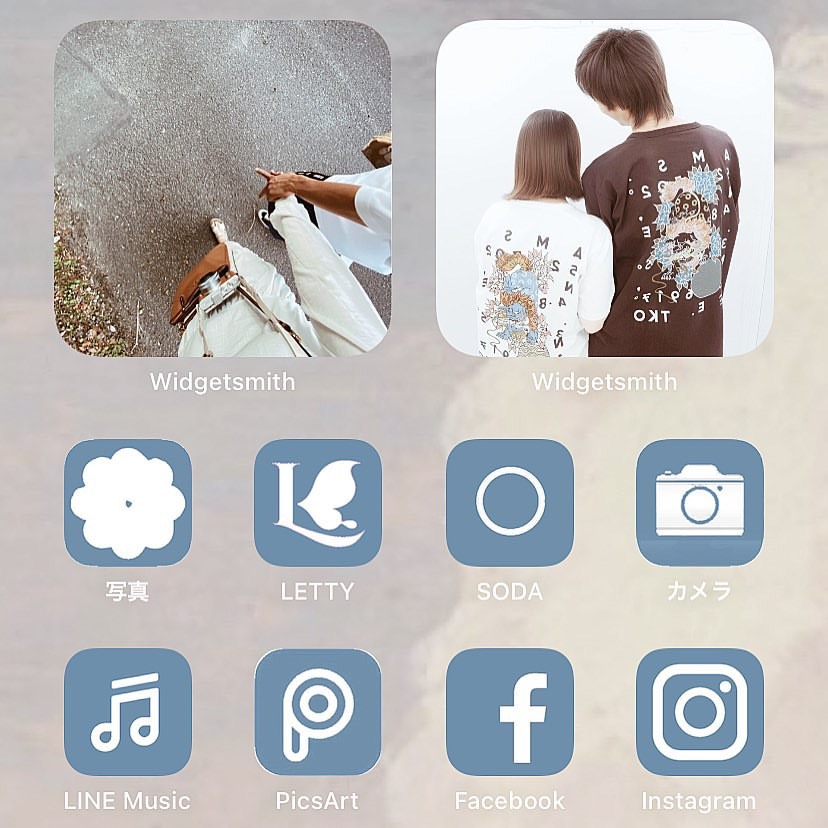828x828 pixels.
Task: Launch the カメラ camera app
Action: pos(700,503)
